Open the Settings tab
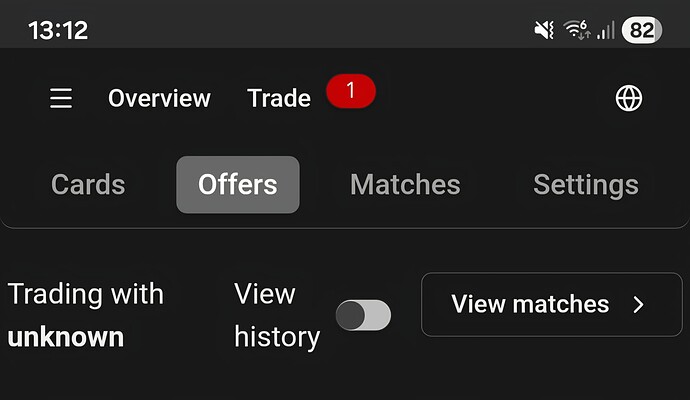 [585, 185]
